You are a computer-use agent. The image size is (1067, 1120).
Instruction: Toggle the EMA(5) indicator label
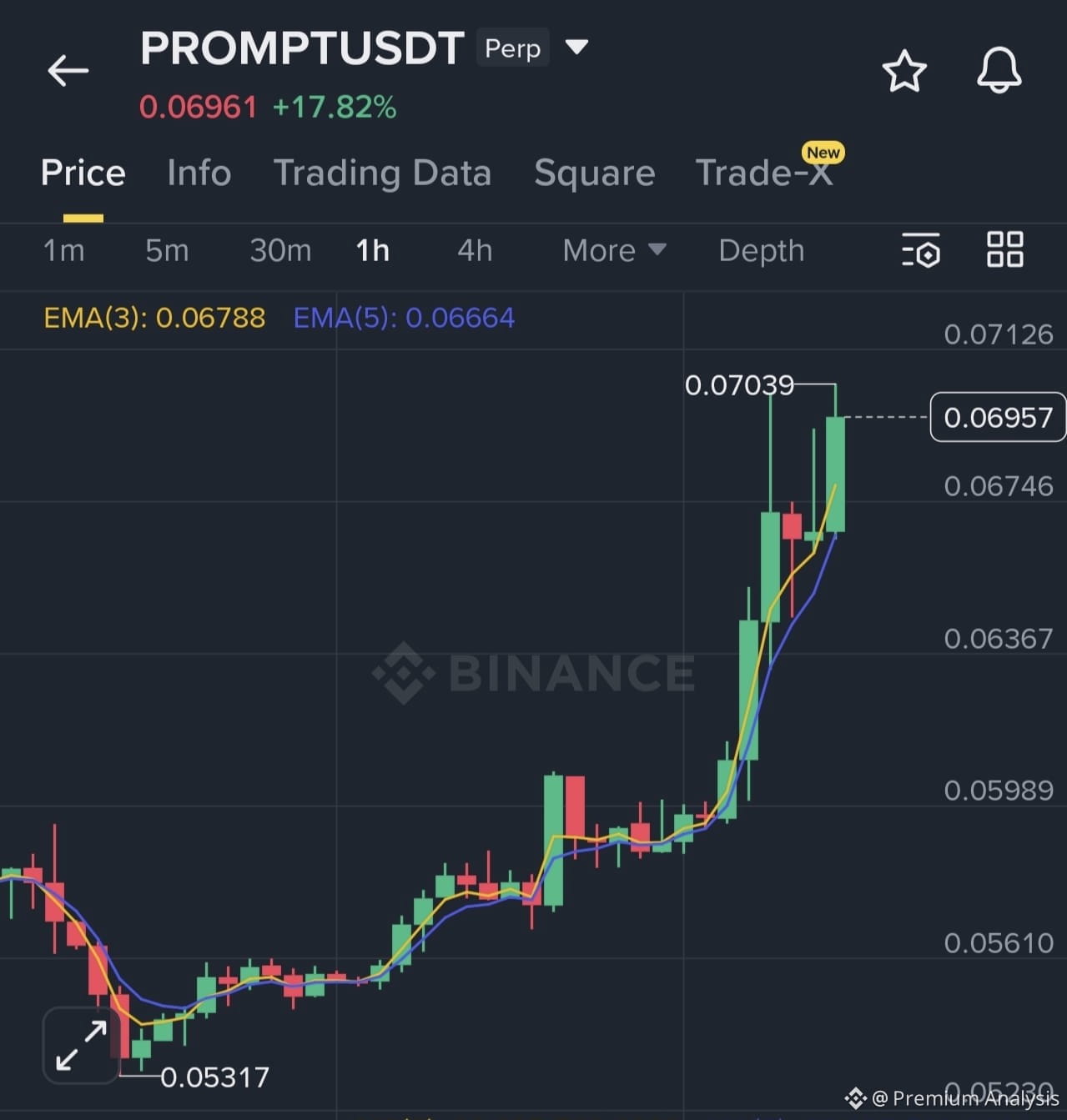tap(404, 318)
